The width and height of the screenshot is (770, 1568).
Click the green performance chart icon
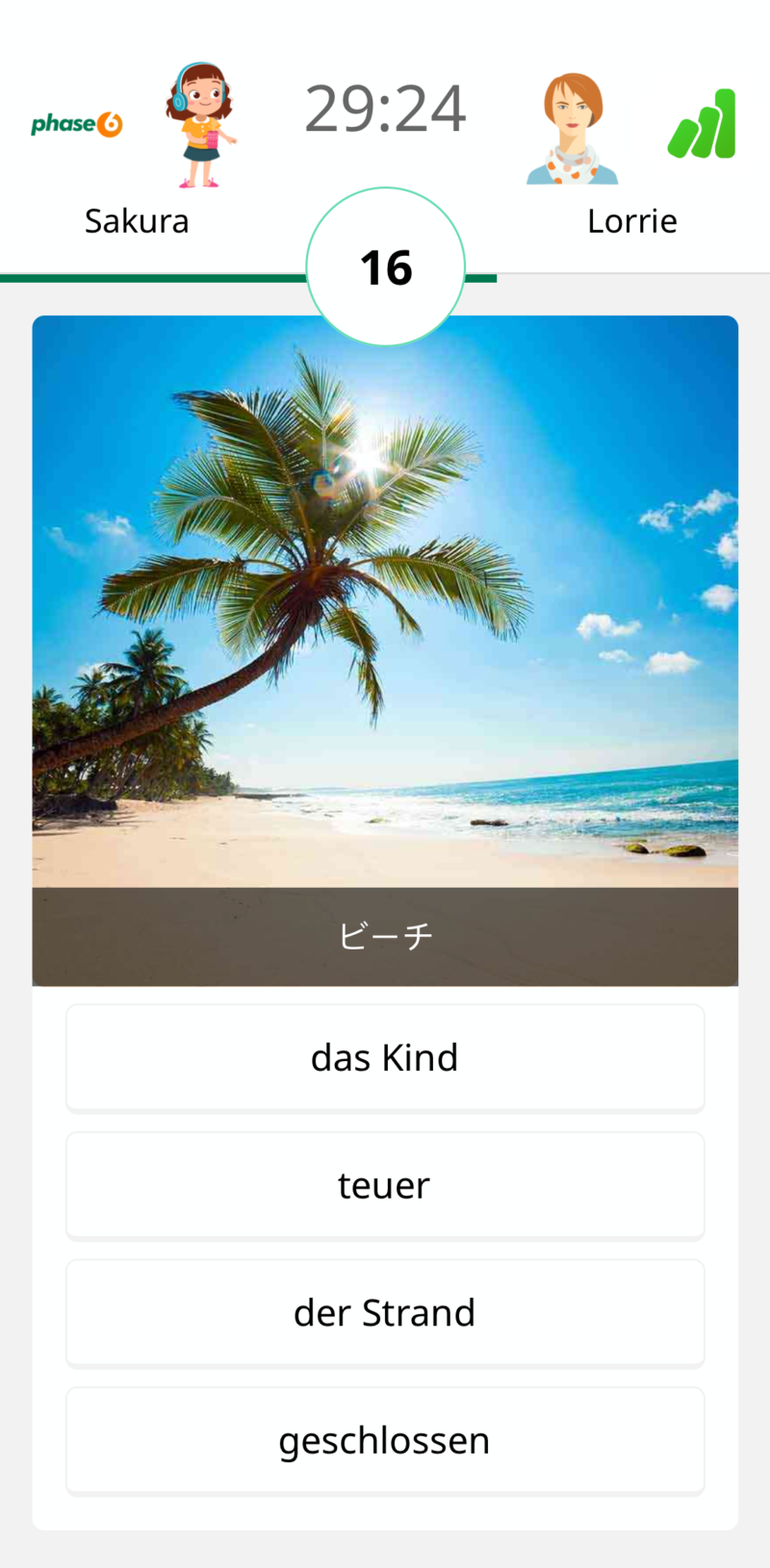[x=702, y=122]
